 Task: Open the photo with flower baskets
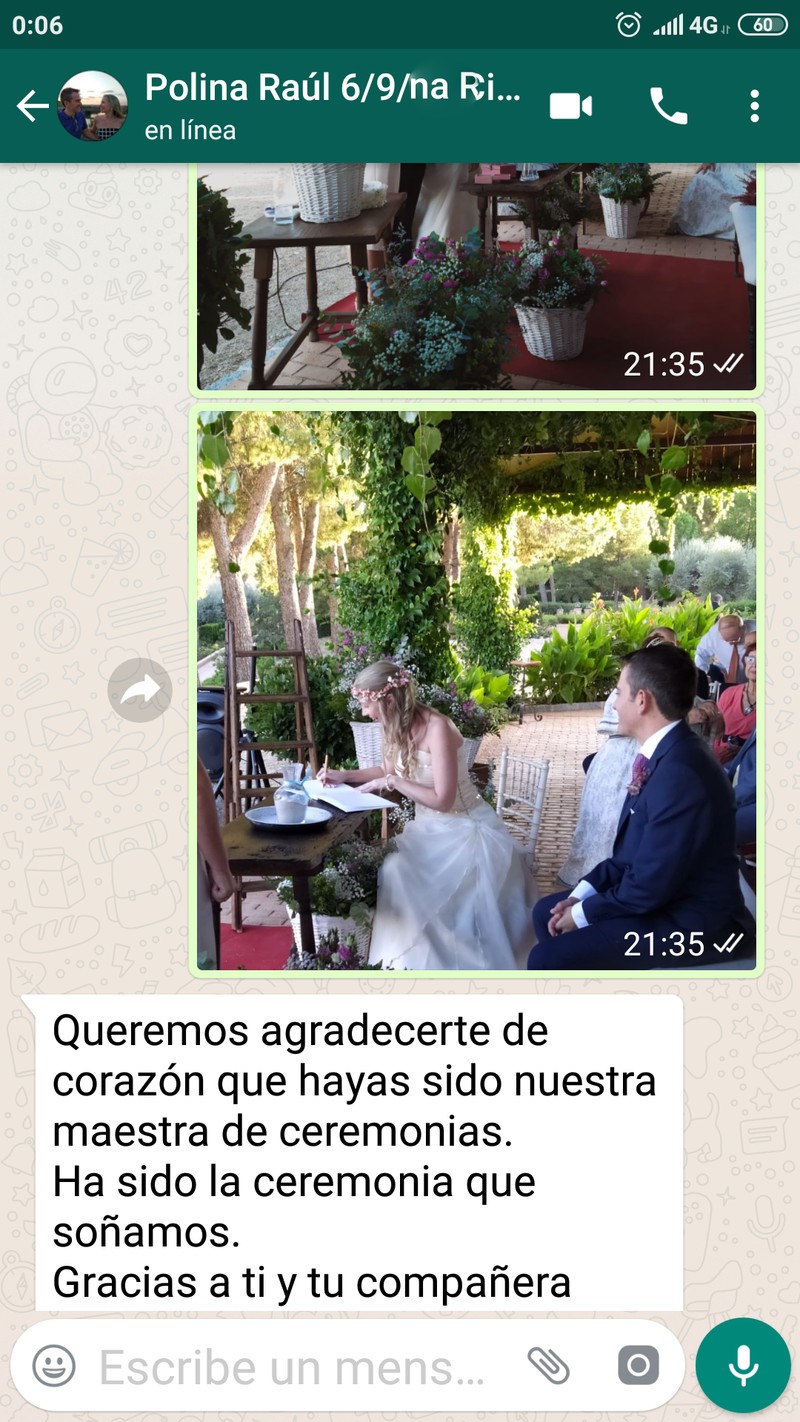tap(476, 275)
